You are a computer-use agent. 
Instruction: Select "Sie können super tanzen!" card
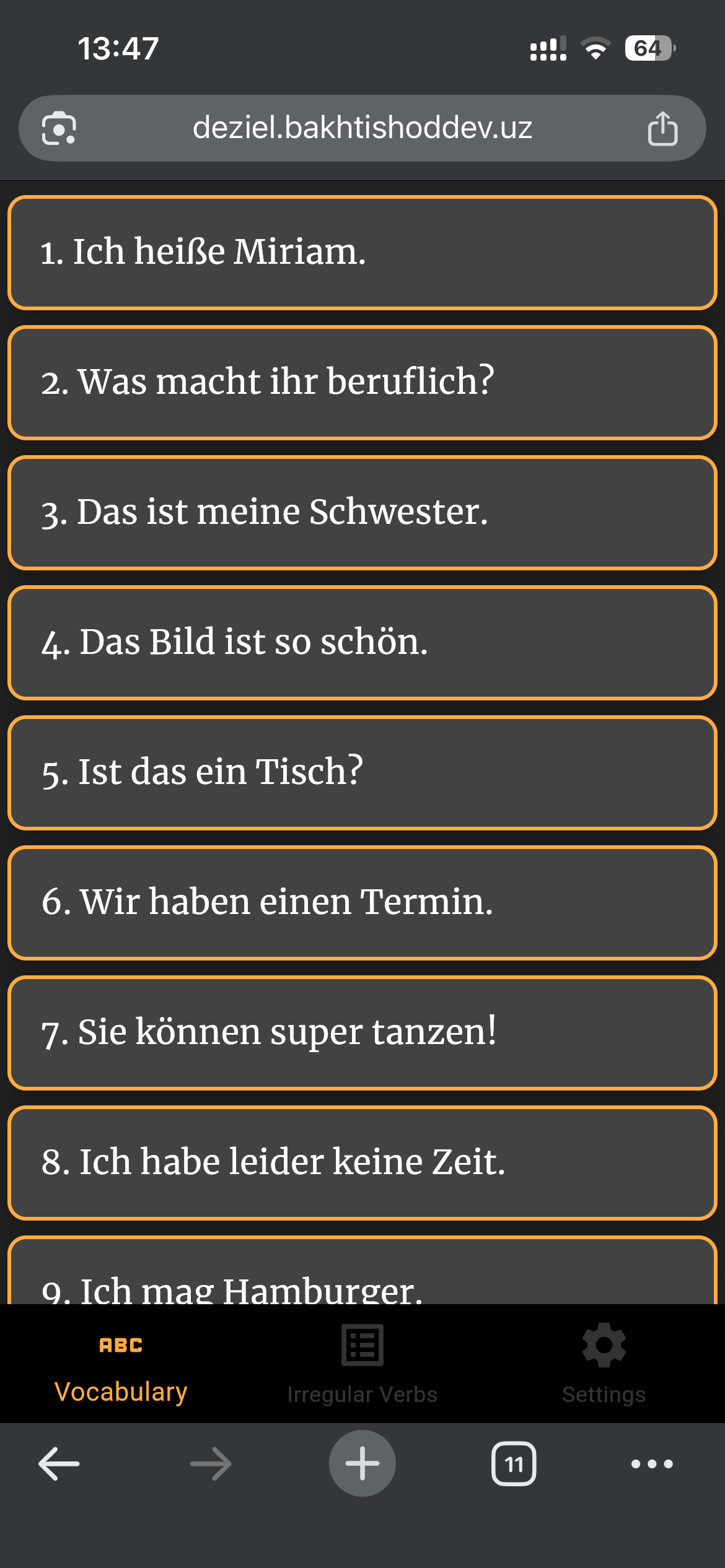click(362, 1032)
